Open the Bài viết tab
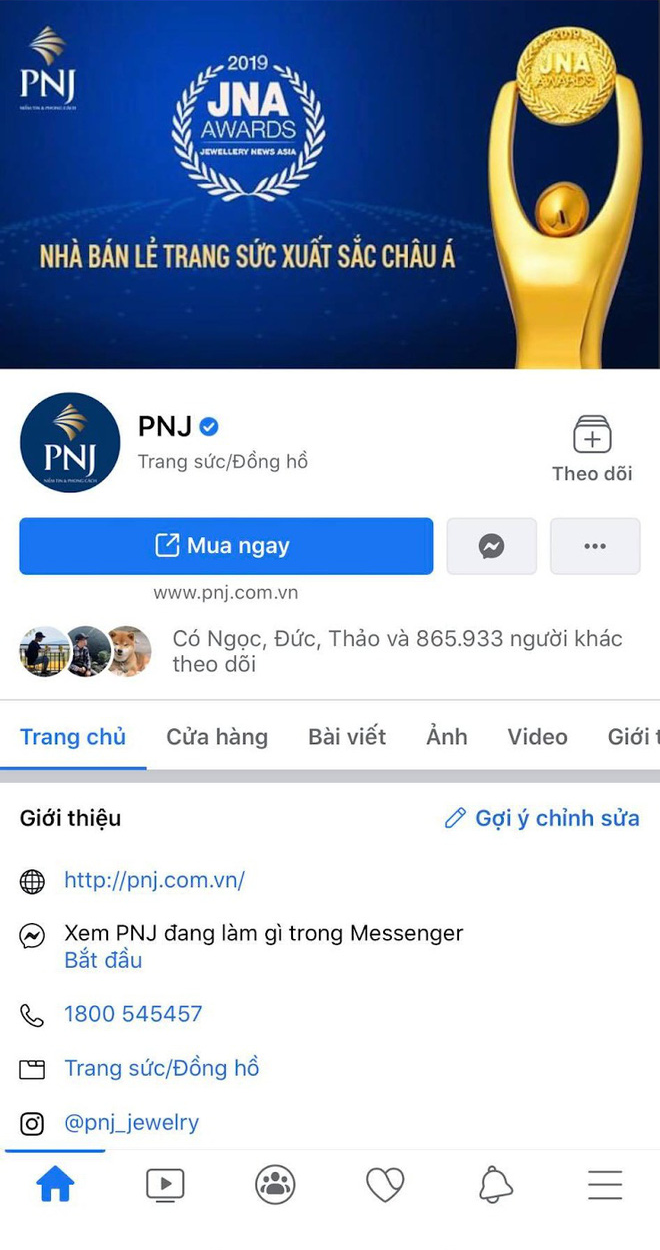 coord(347,737)
